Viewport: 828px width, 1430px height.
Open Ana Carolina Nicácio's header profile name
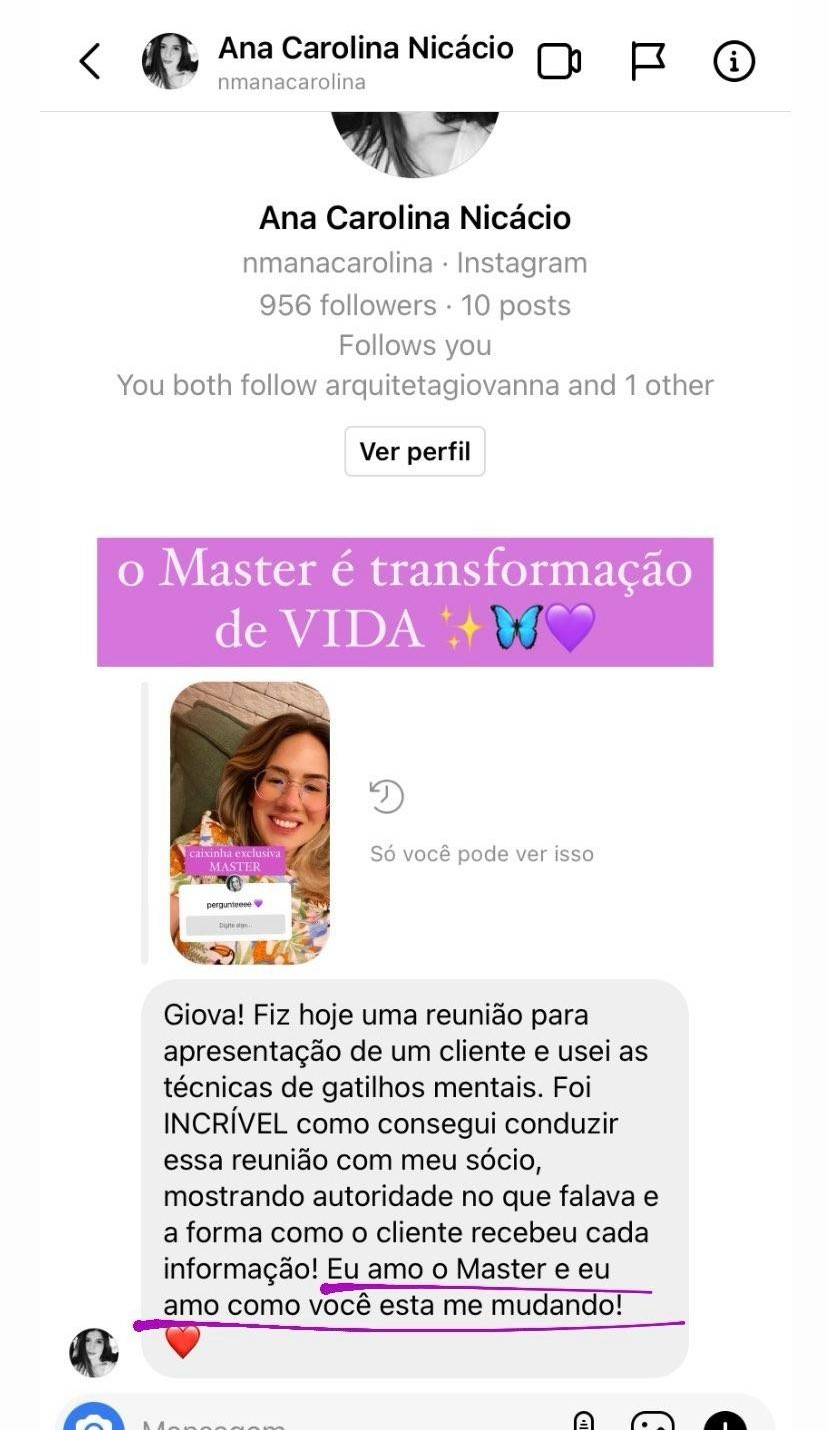(x=365, y=48)
